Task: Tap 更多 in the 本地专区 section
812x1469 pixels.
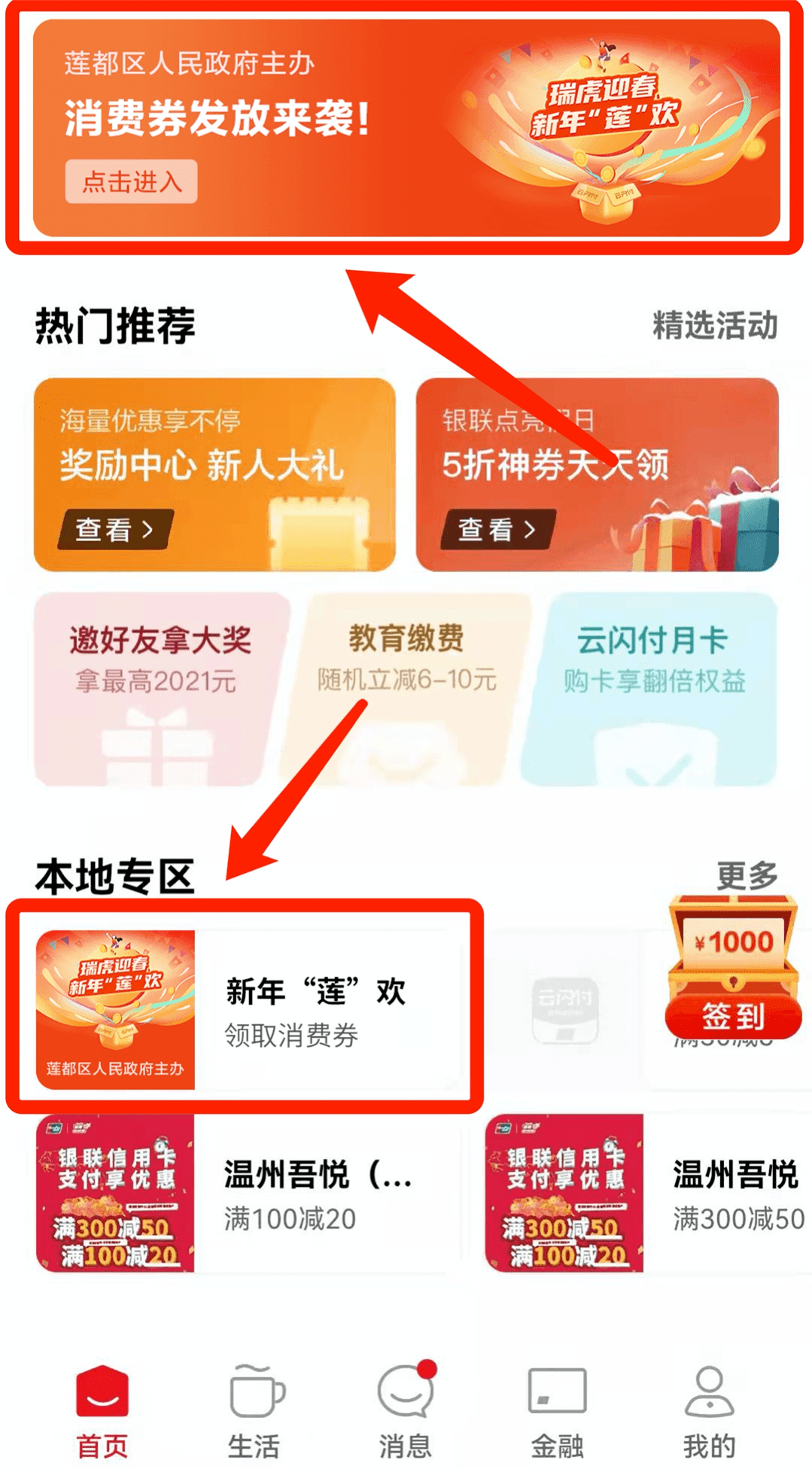Action: pos(747,876)
